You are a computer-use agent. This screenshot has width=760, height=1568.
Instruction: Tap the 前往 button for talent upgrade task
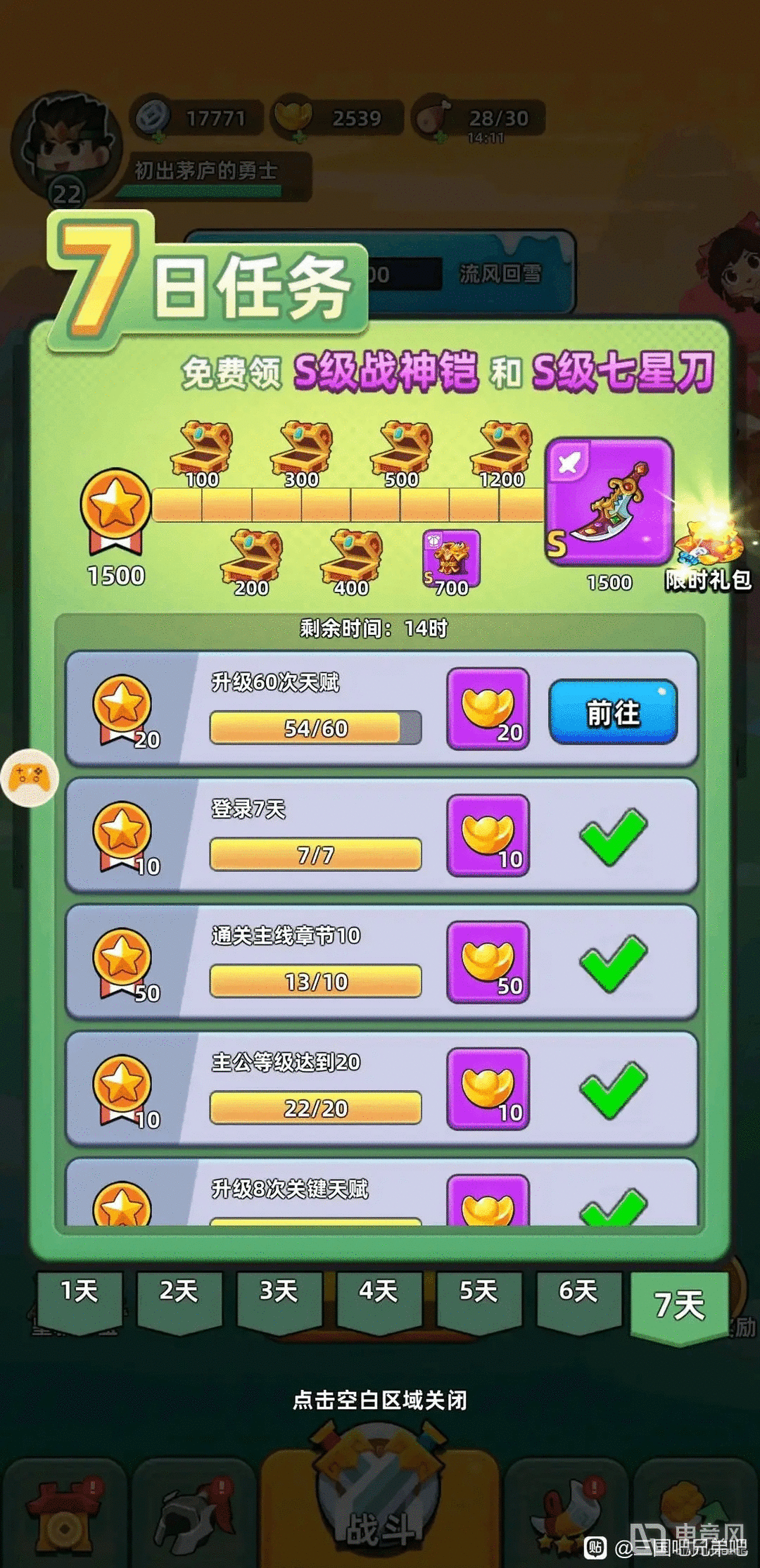(612, 711)
